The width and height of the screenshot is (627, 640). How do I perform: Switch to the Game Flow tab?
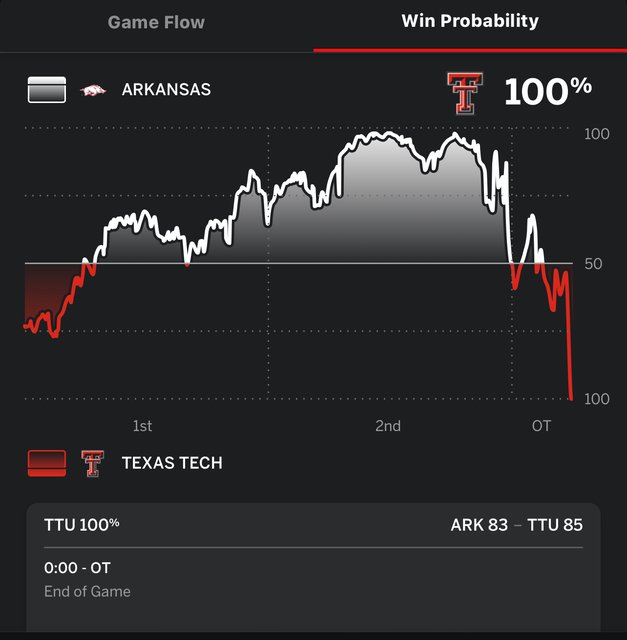tap(156, 22)
